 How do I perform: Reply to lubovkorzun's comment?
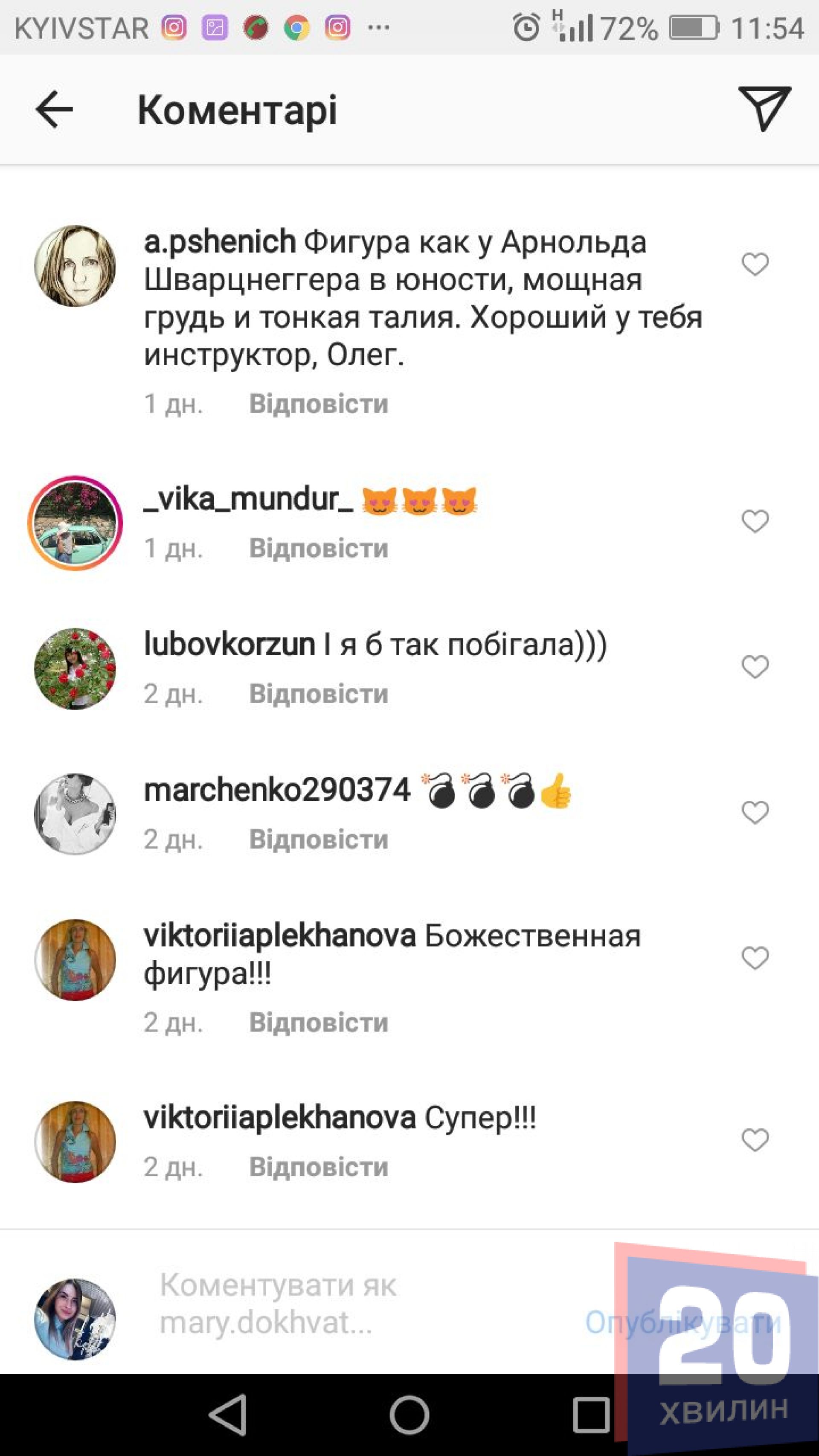[x=318, y=694]
